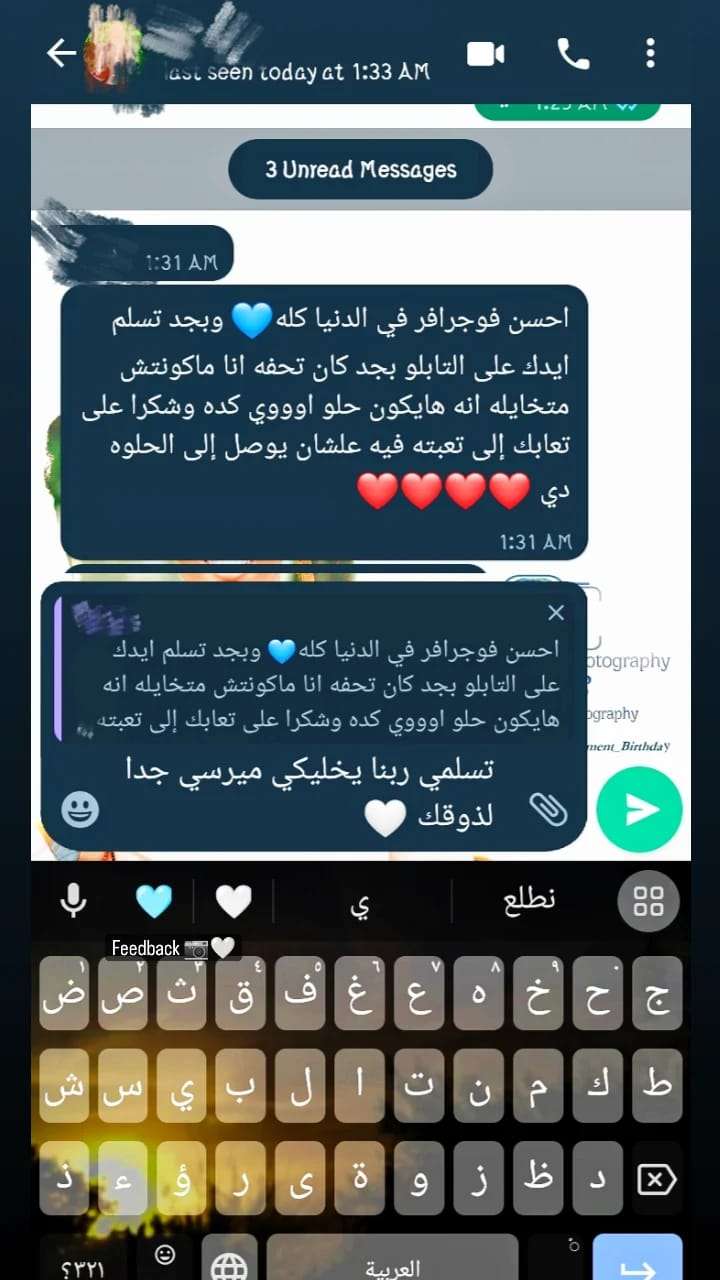
Task: Delete a character with backspace key
Action: pyautogui.click(x=656, y=1180)
